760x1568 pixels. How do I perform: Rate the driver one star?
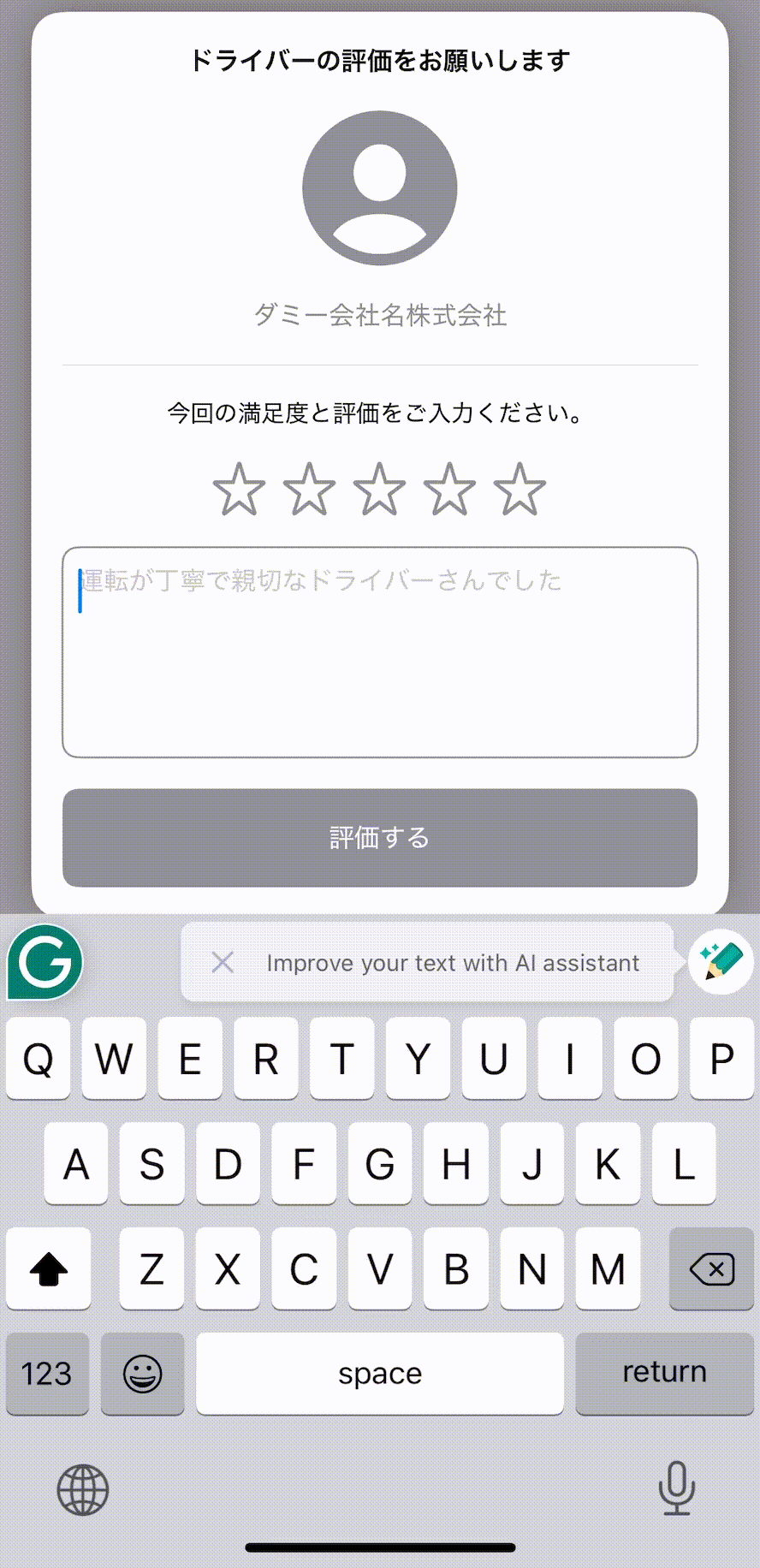(x=239, y=490)
